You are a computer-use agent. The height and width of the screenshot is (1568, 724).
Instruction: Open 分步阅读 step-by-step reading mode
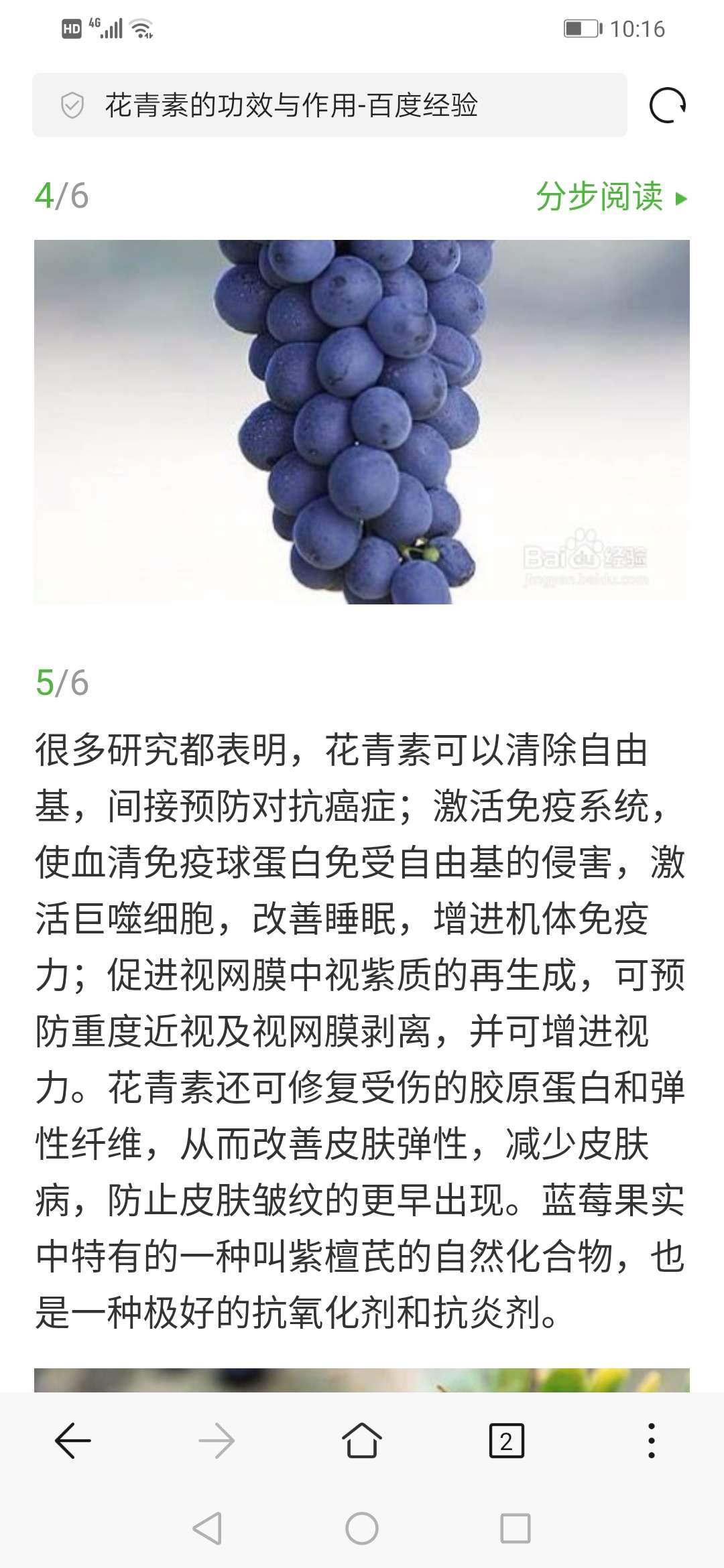(x=612, y=196)
